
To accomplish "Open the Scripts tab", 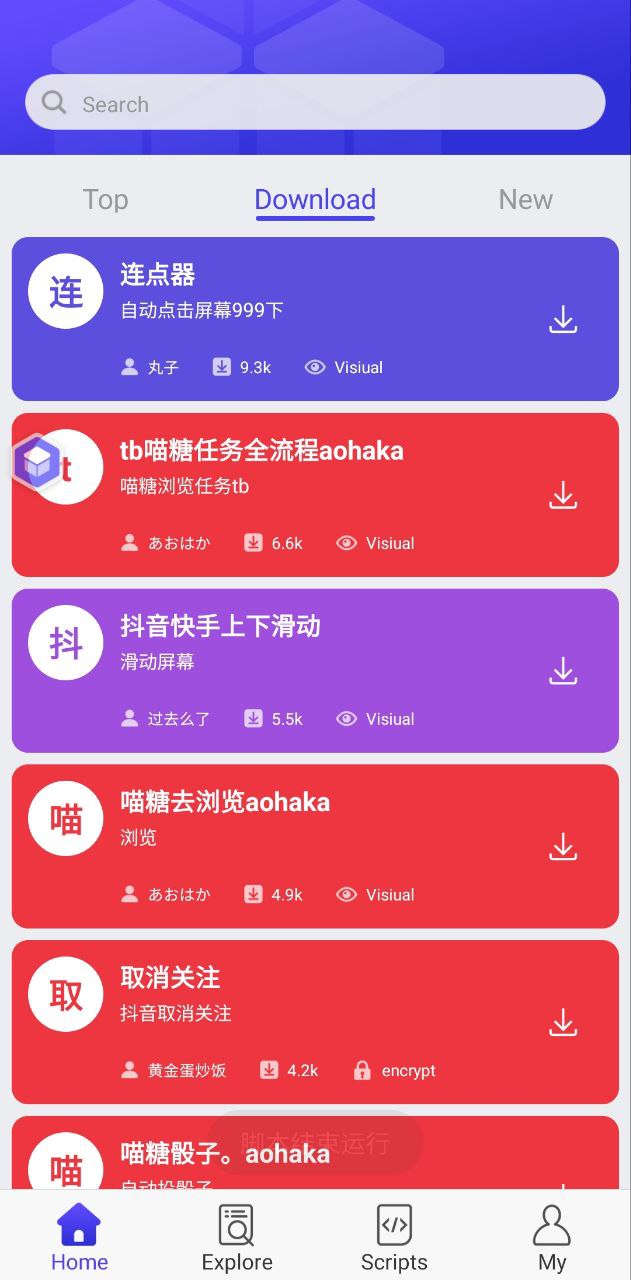I will (394, 1238).
